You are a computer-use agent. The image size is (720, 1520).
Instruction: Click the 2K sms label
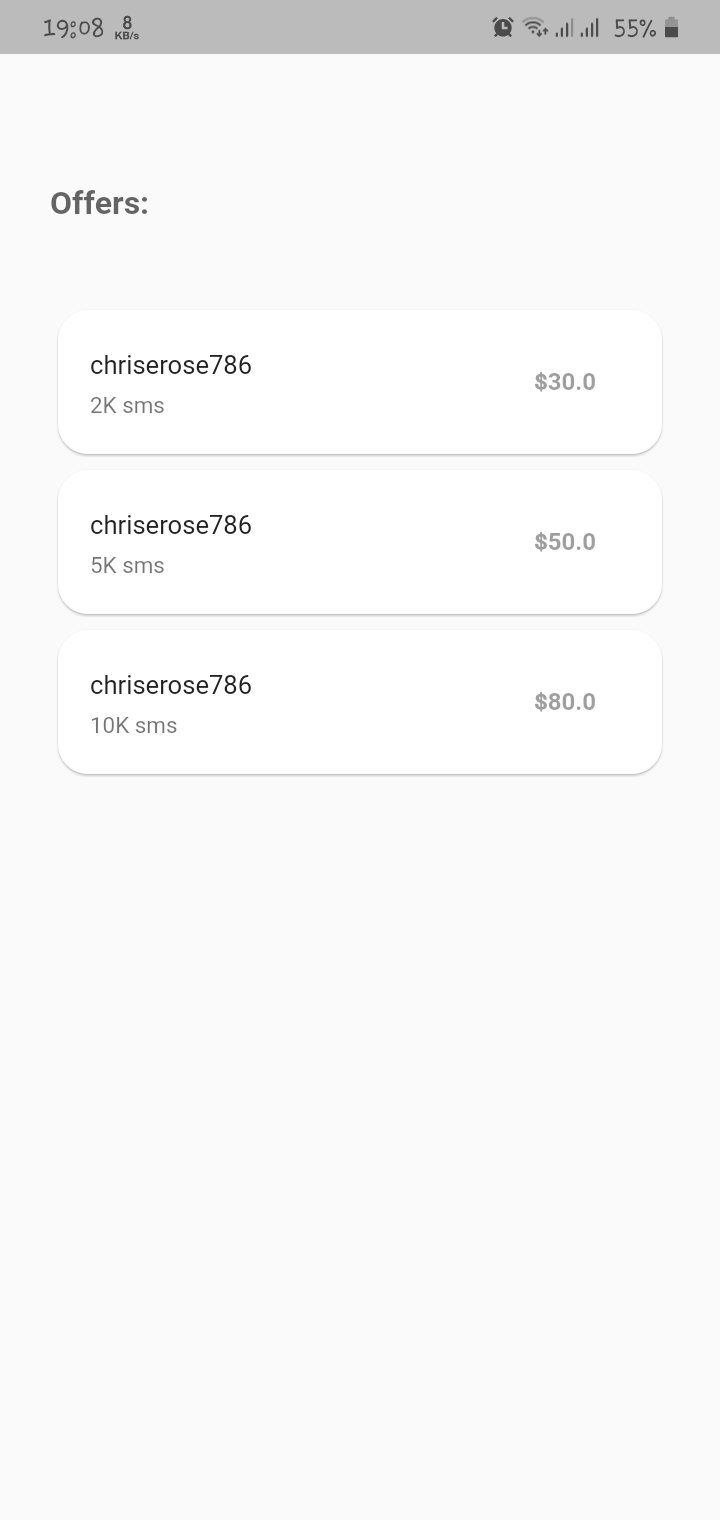[126, 405]
